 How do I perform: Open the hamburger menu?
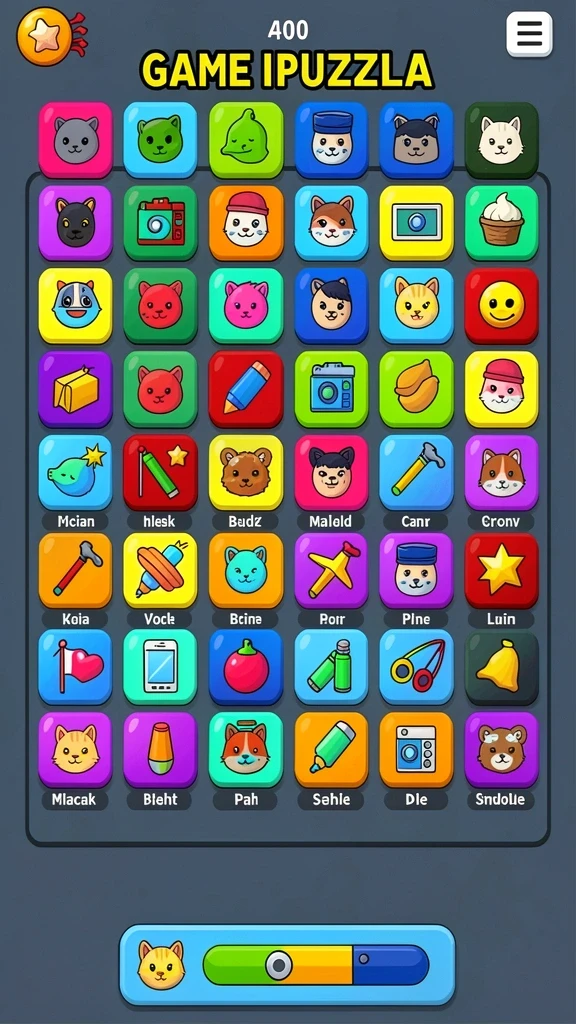click(x=529, y=33)
